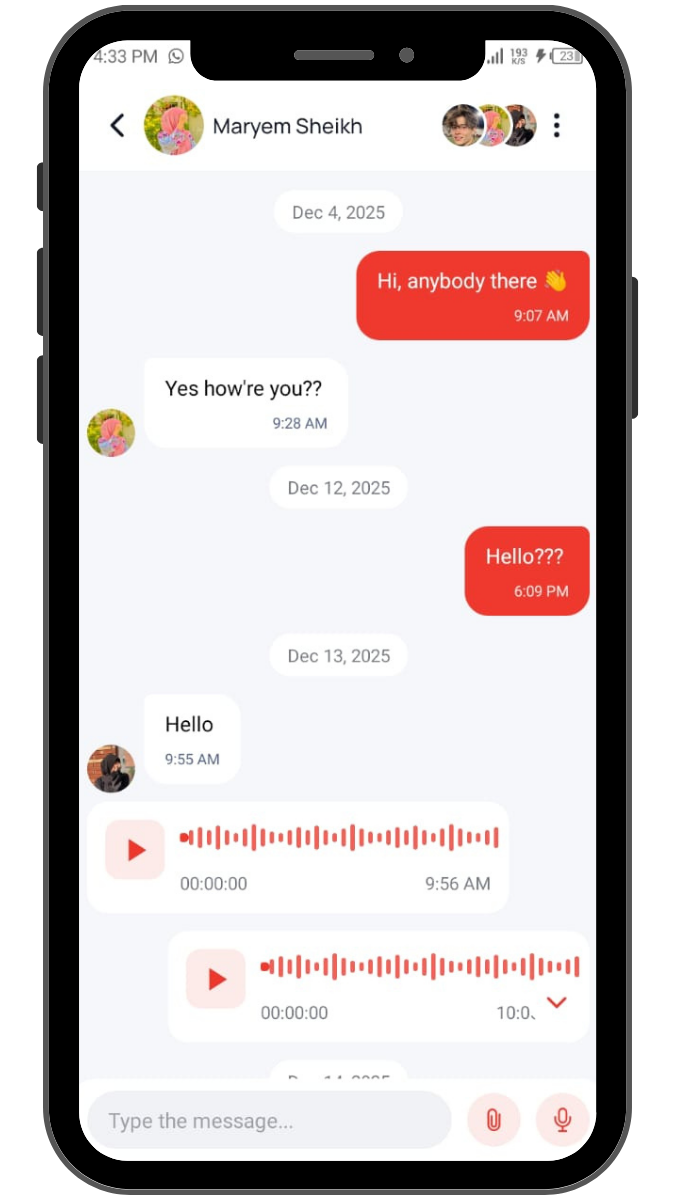The width and height of the screenshot is (675, 1200).
Task: Play the voice message sent at 9:56 AM
Action: [135, 850]
